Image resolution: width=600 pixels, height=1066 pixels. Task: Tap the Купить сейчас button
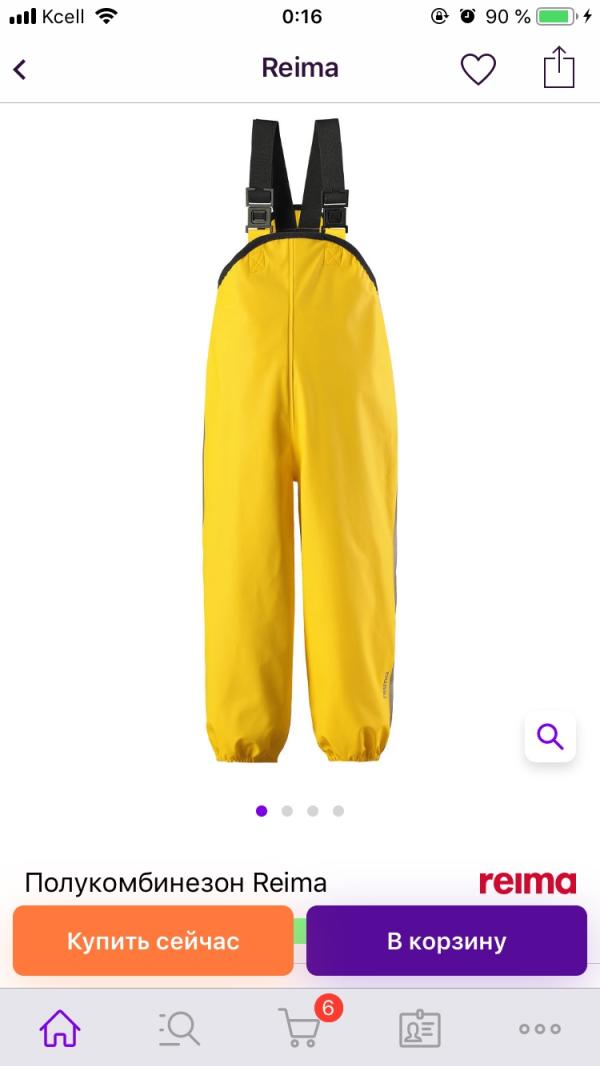(153, 941)
